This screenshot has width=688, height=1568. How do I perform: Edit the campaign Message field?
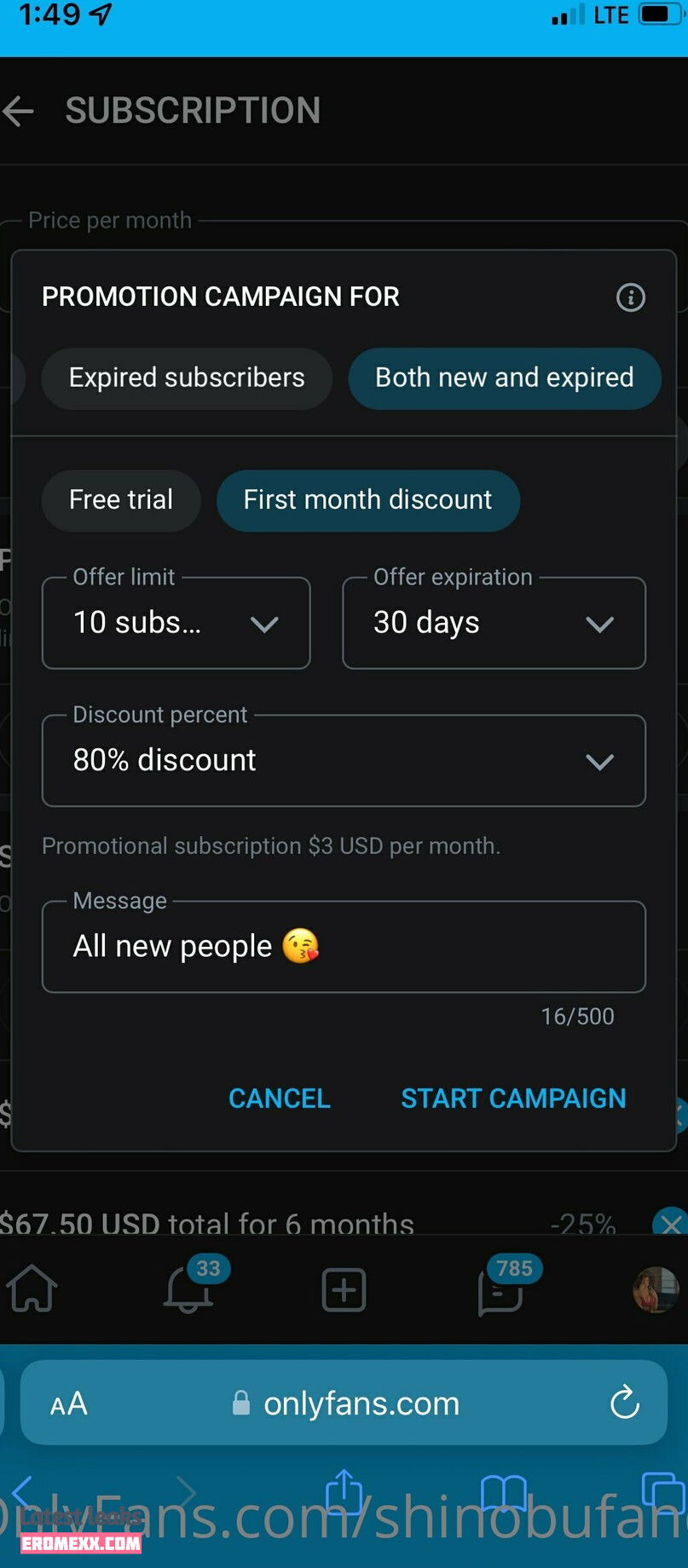point(344,947)
